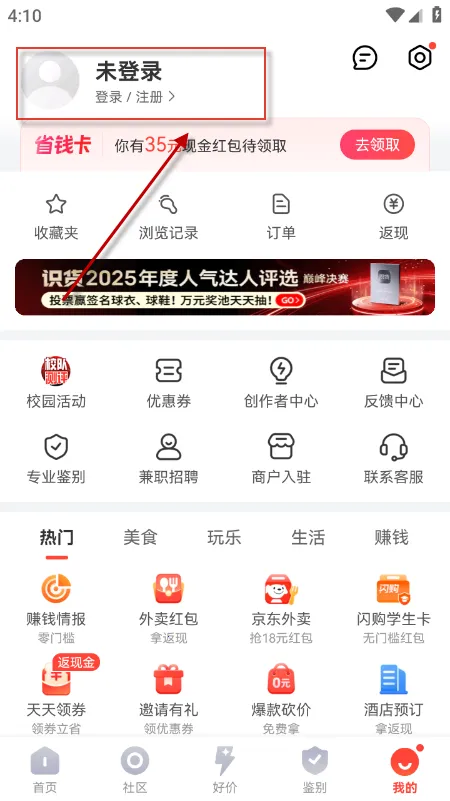Open 外卖红包 item
Image resolution: width=450 pixels, height=801 pixels.
169,608
